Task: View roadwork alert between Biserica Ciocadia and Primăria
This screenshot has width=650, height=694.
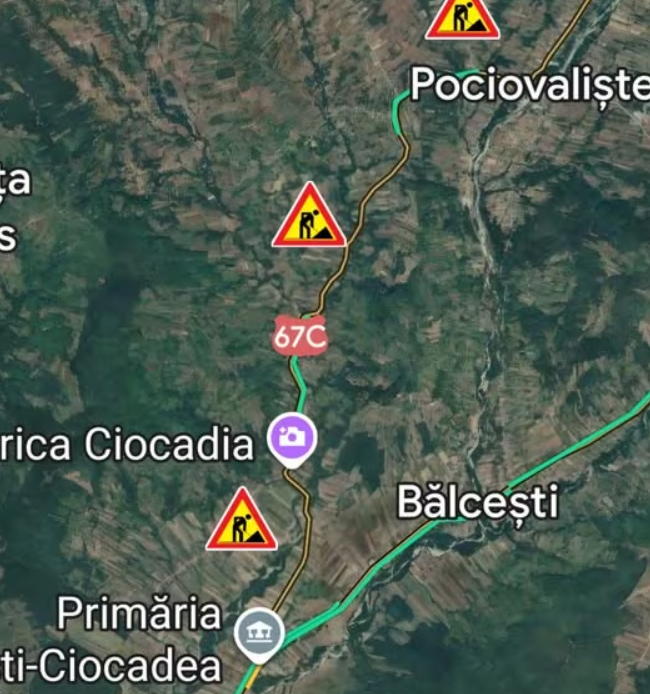Action: pyautogui.click(x=241, y=521)
